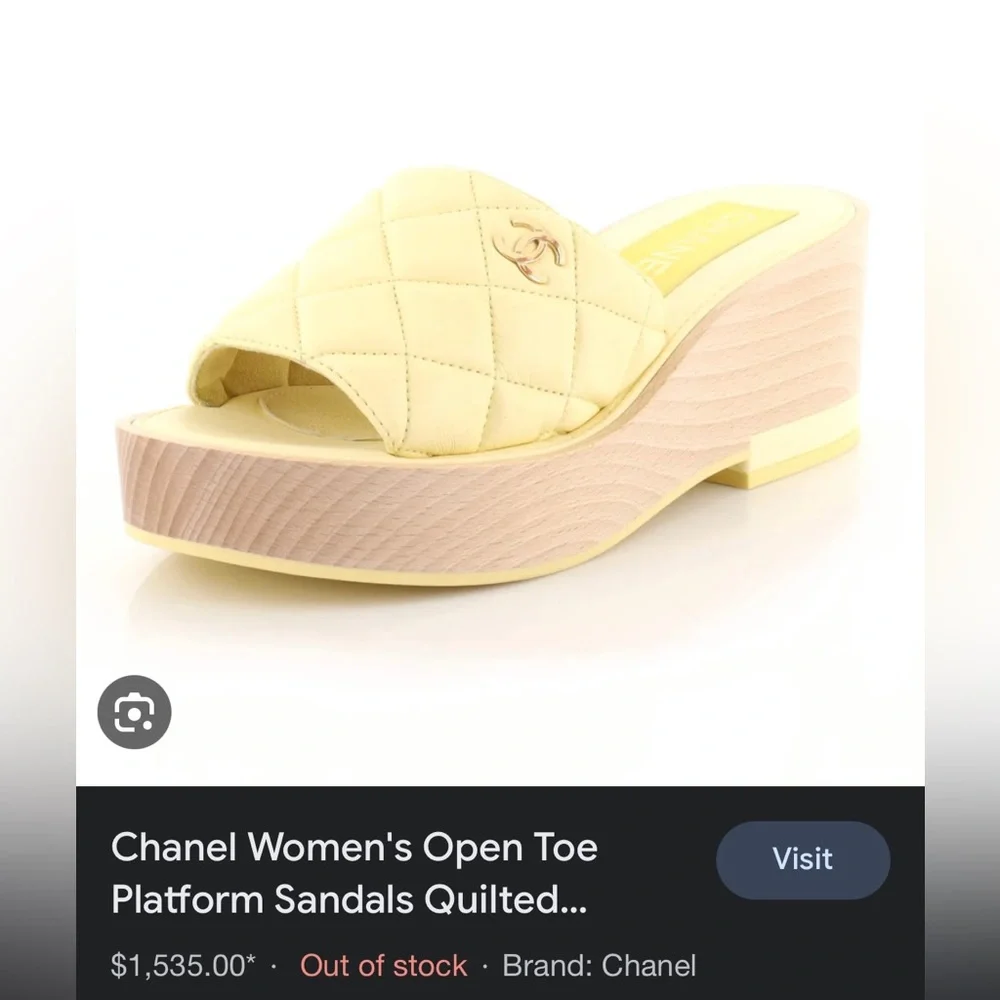
Task: Search this image with Google Lens
Action: tap(134, 711)
